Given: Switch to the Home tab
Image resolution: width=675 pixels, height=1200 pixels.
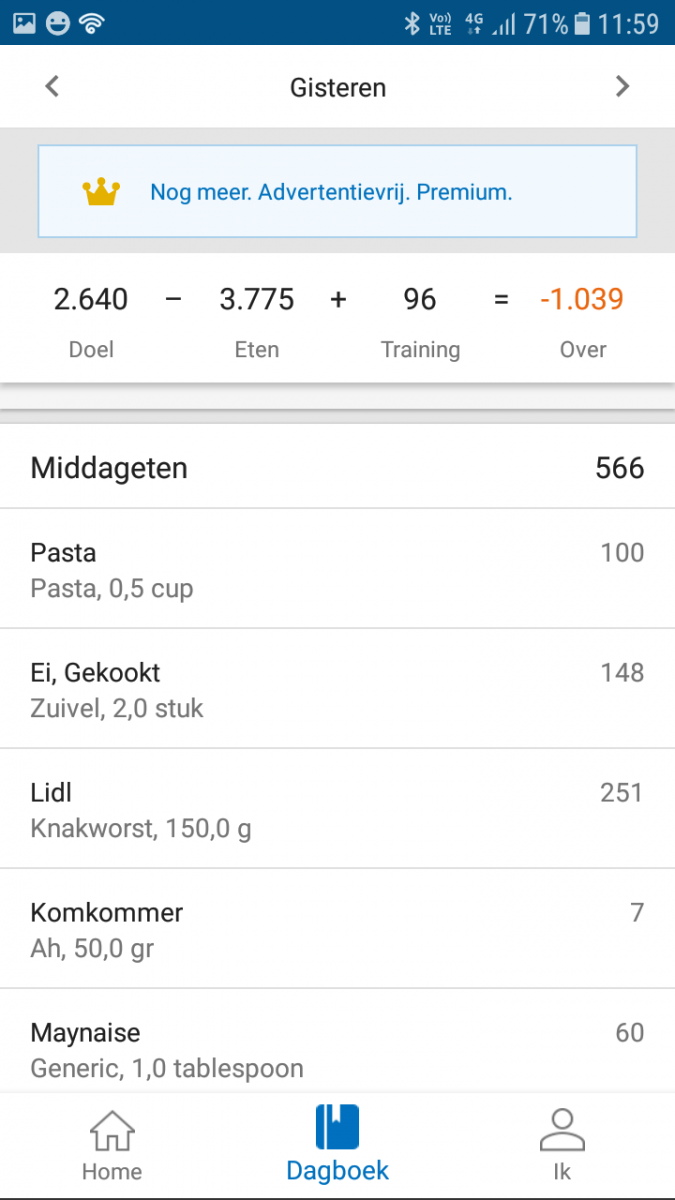Looking at the screenshot, I should pos(112,1146).
